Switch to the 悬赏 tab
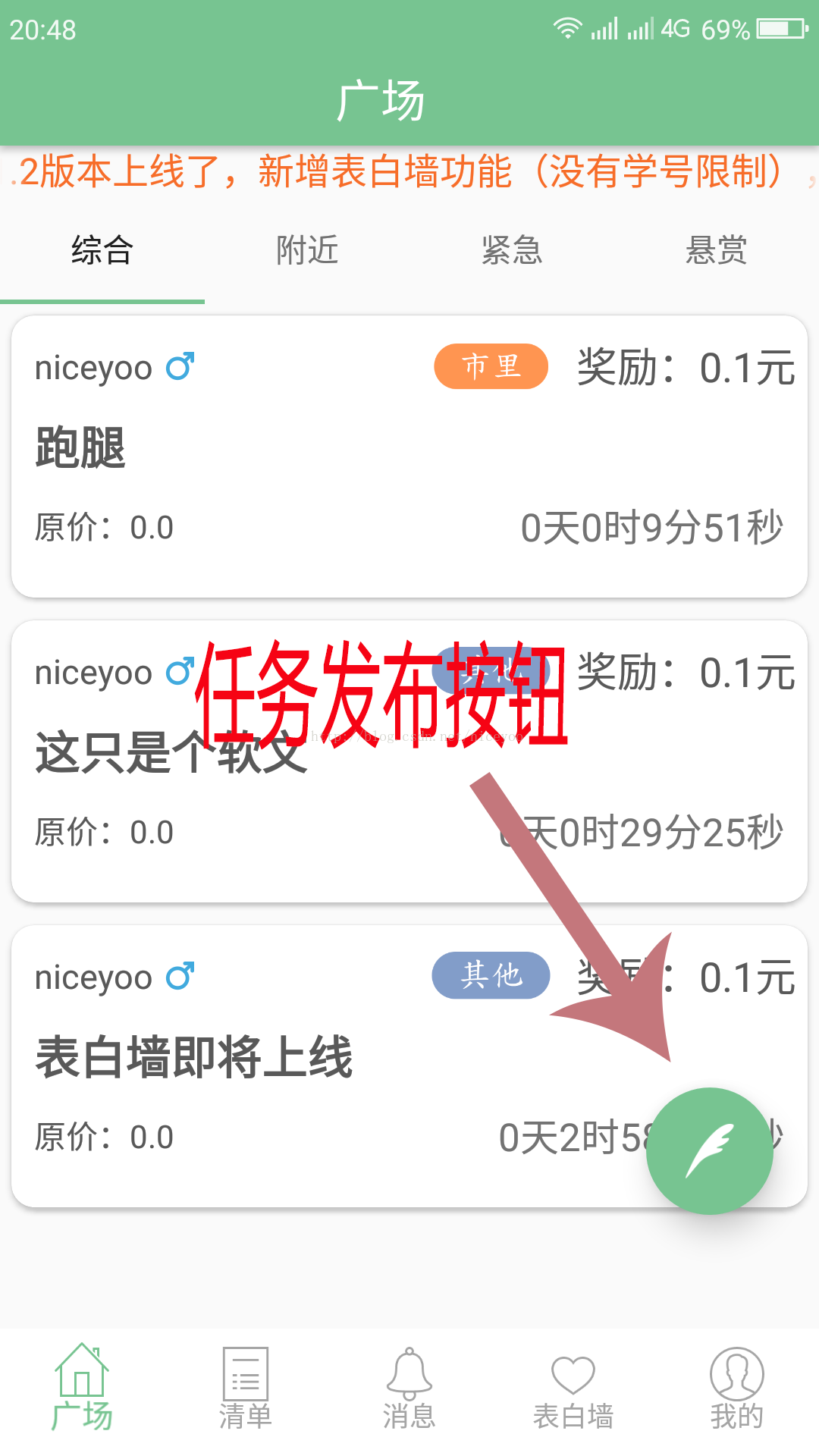 717,250
